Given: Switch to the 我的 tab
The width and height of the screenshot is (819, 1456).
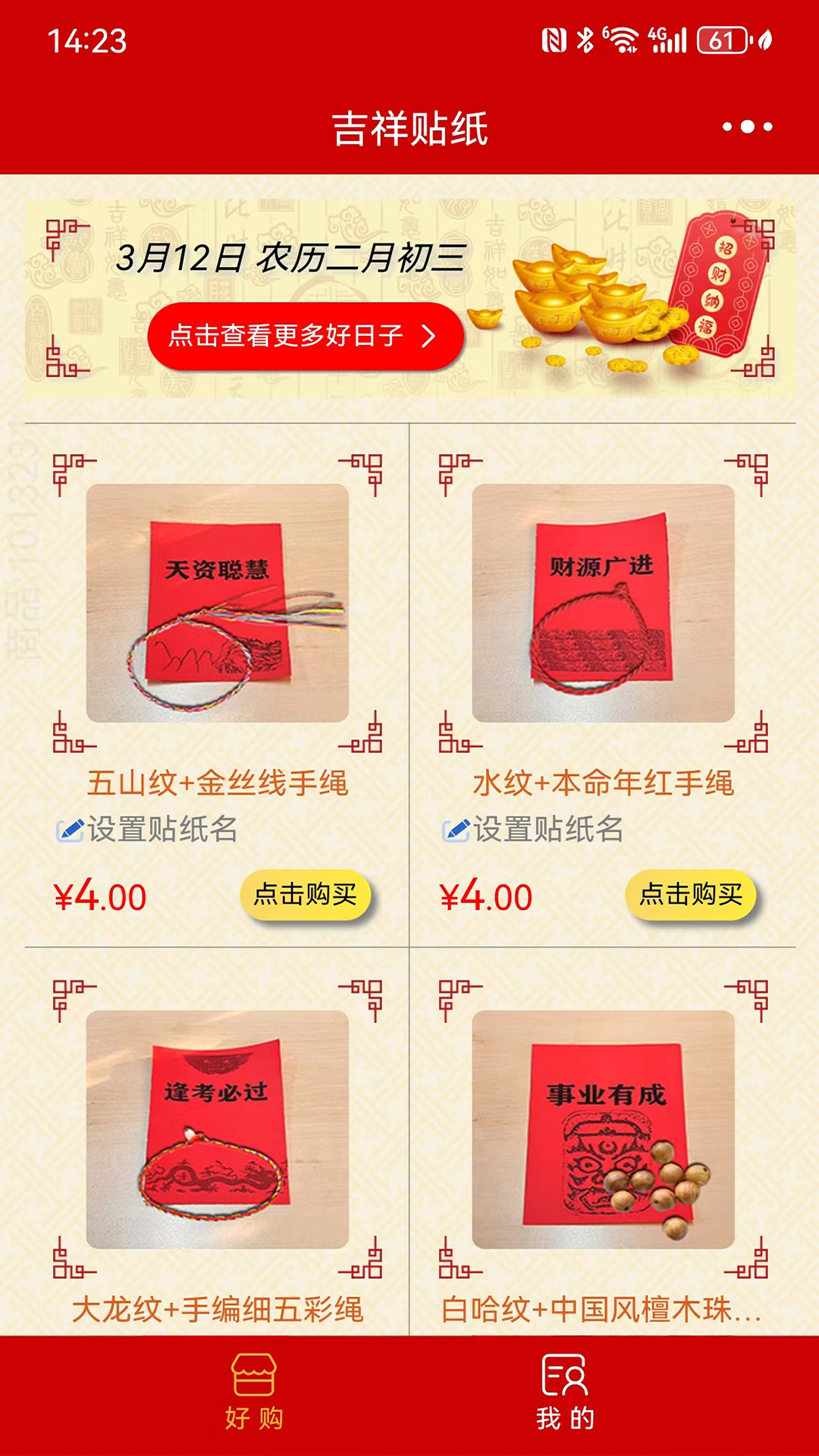Looking at the screenshot, I should pyautogui.click(x=565, y=1395).
